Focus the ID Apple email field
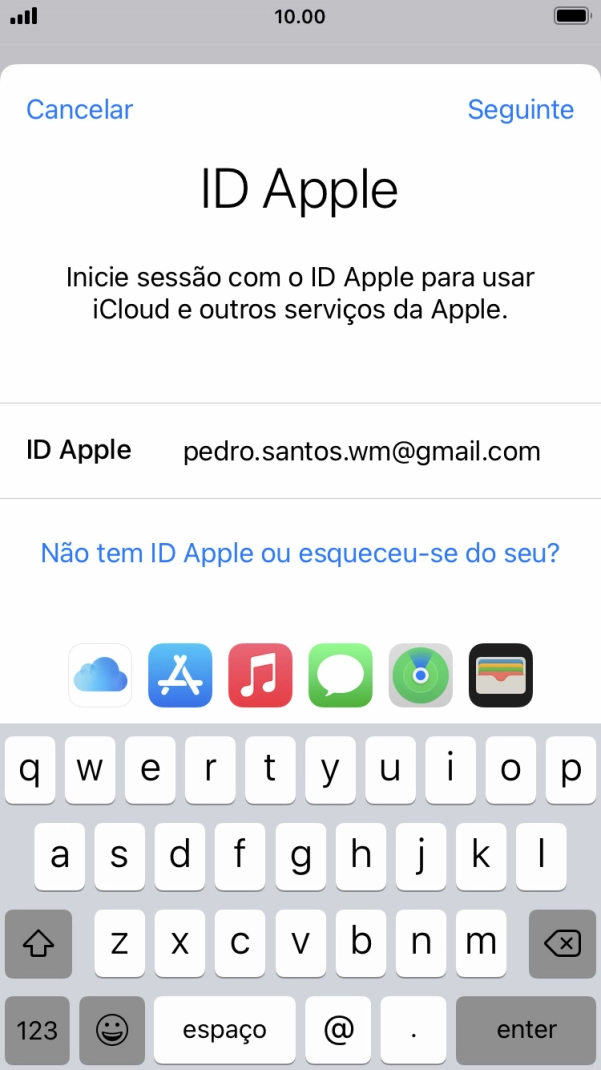Screen dimensions: 601x1070 [x=361, y=451]
